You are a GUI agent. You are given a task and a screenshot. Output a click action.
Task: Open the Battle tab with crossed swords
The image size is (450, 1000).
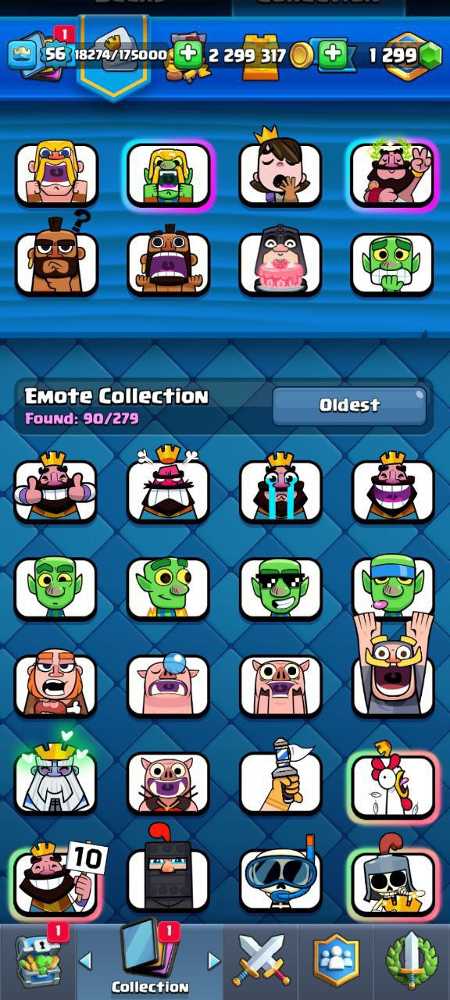(261, 961)
